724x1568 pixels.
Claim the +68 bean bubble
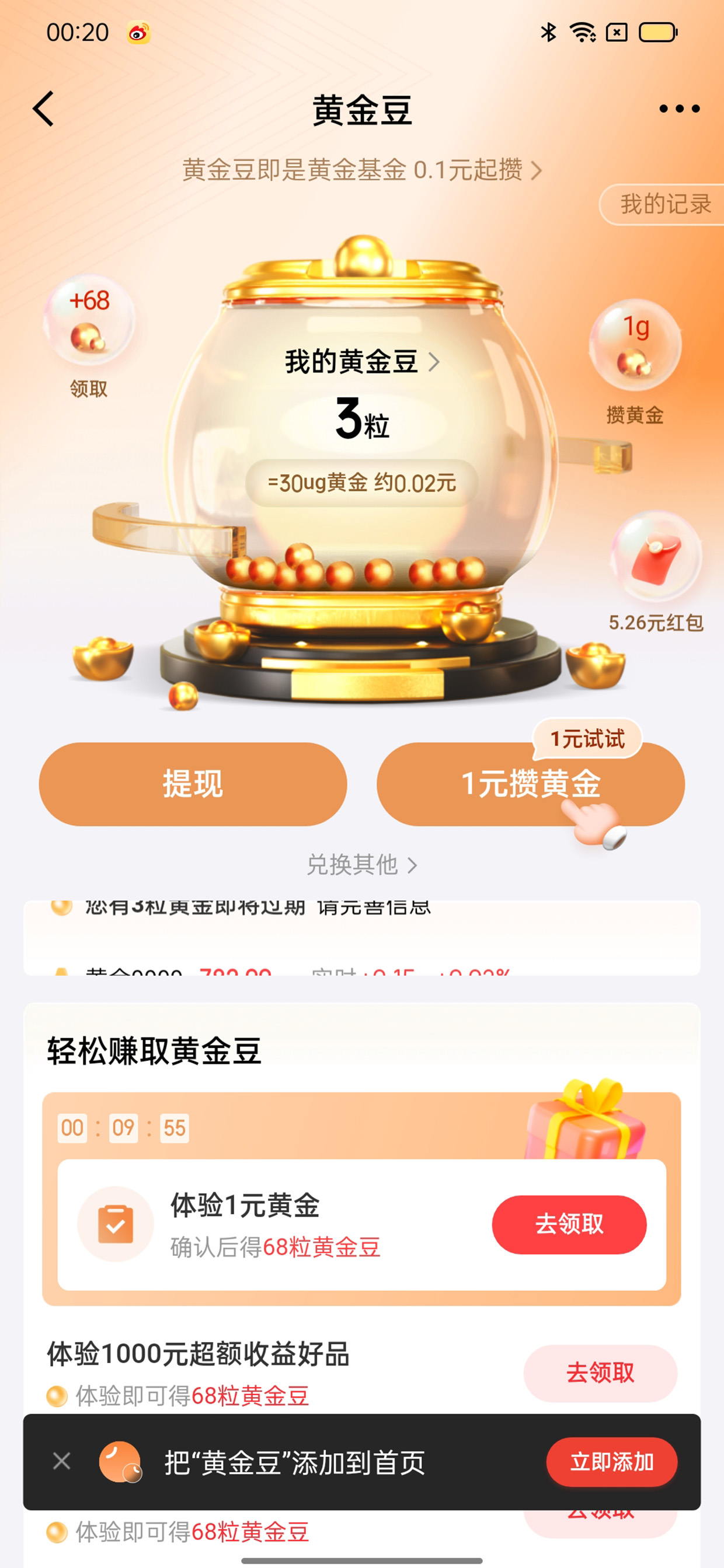[89, 336]
